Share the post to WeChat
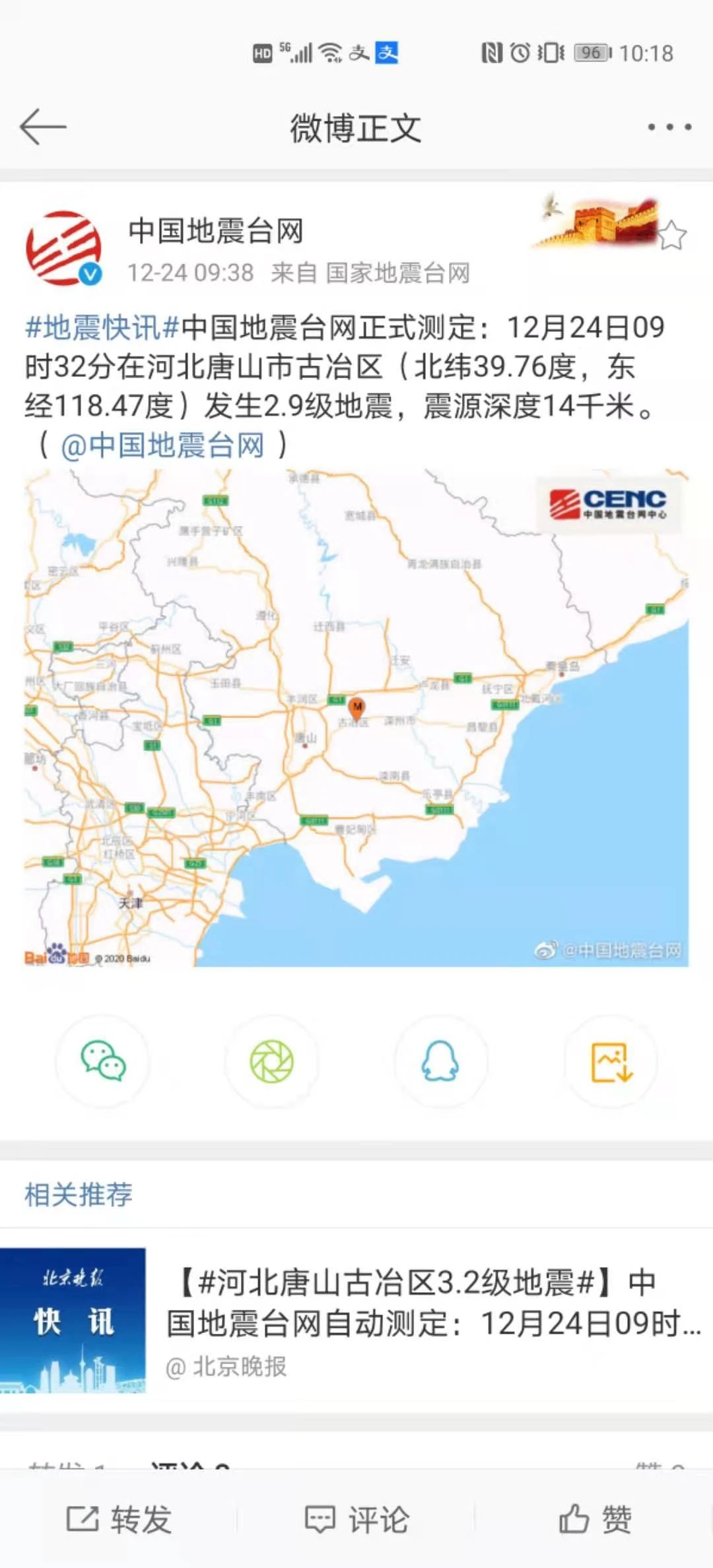 tap(103, 1061)
